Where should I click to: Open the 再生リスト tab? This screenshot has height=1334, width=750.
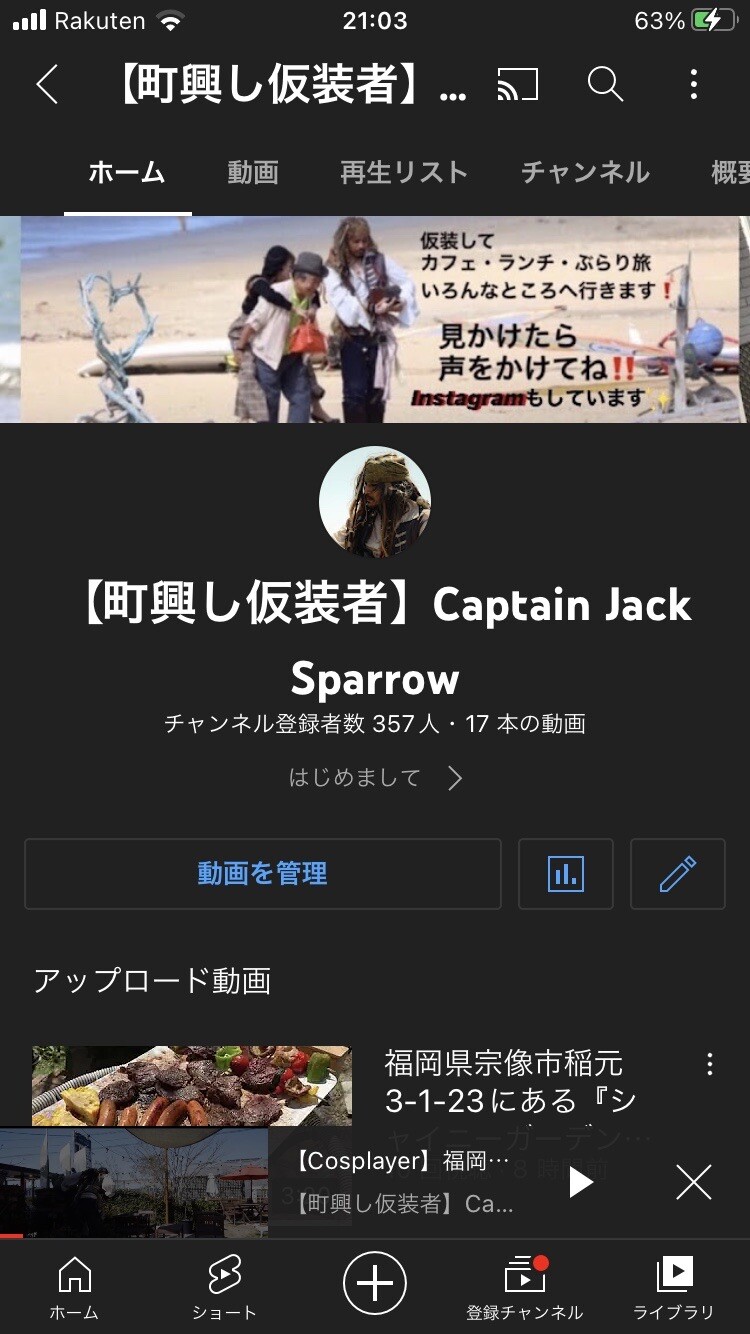[403, 171]
